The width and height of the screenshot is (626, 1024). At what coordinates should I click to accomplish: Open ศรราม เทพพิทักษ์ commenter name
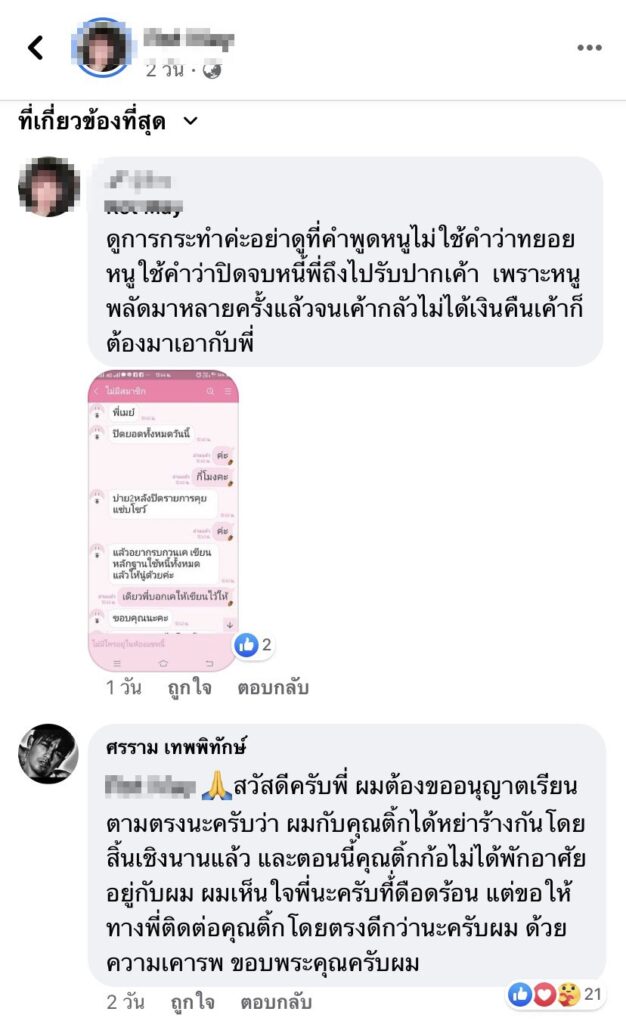click(181, 748)
